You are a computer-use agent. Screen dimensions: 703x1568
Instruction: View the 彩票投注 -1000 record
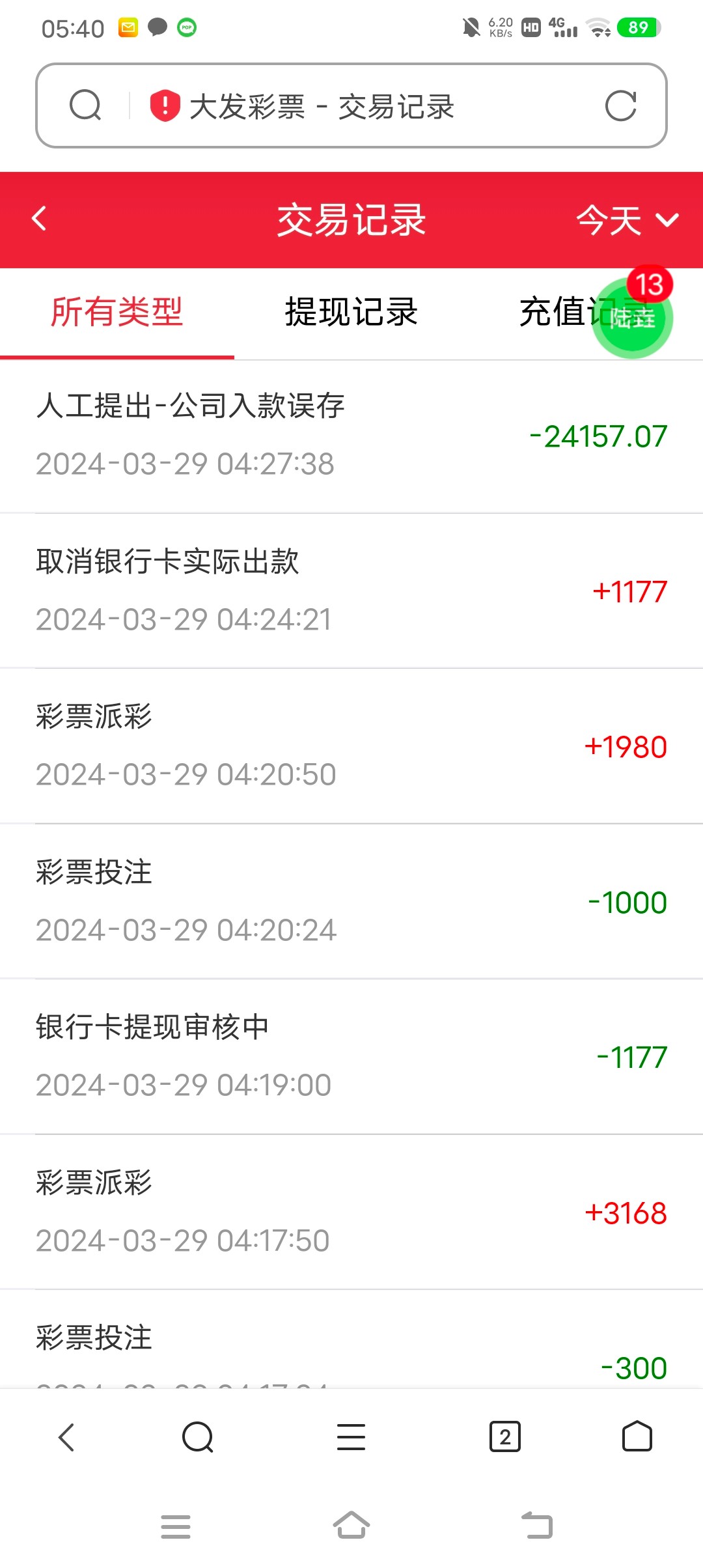pos(351,901)
